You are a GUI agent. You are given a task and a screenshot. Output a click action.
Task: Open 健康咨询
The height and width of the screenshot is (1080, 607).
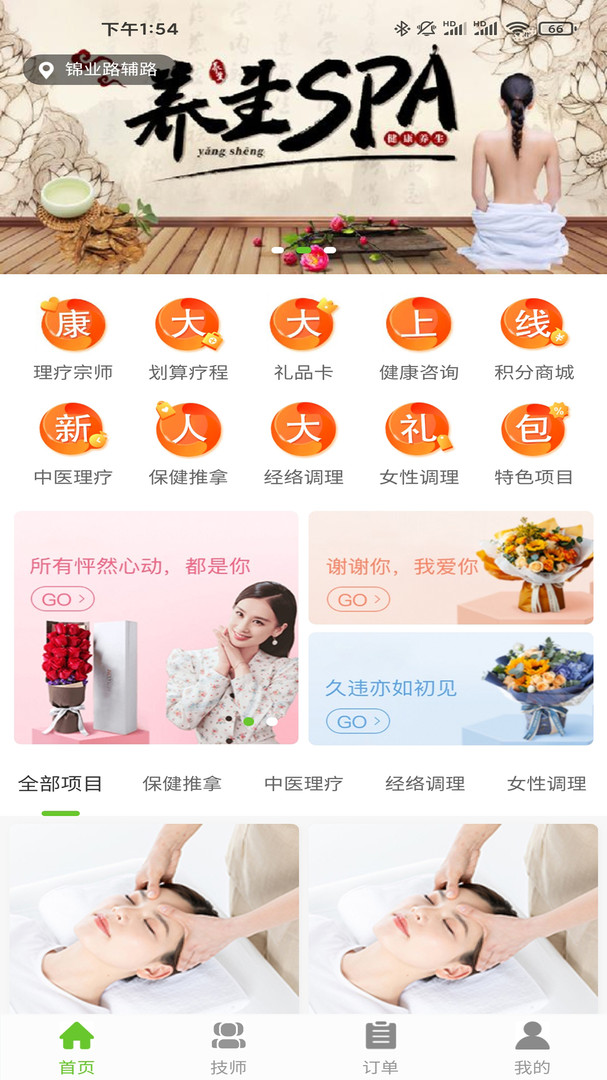coord(419,338)
